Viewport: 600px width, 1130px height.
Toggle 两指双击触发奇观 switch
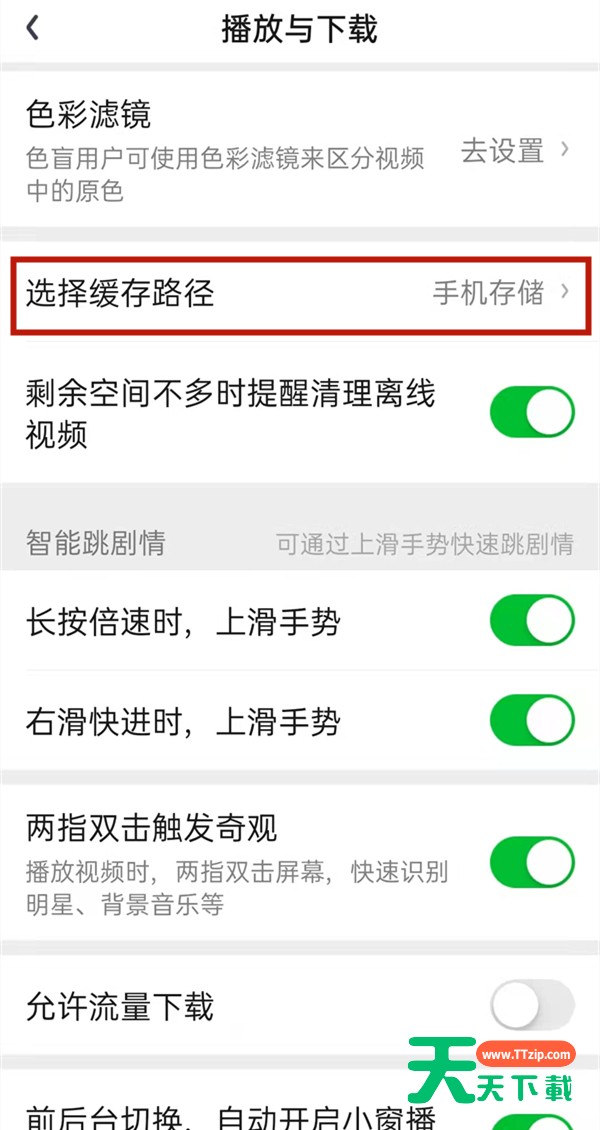[532, 863]
